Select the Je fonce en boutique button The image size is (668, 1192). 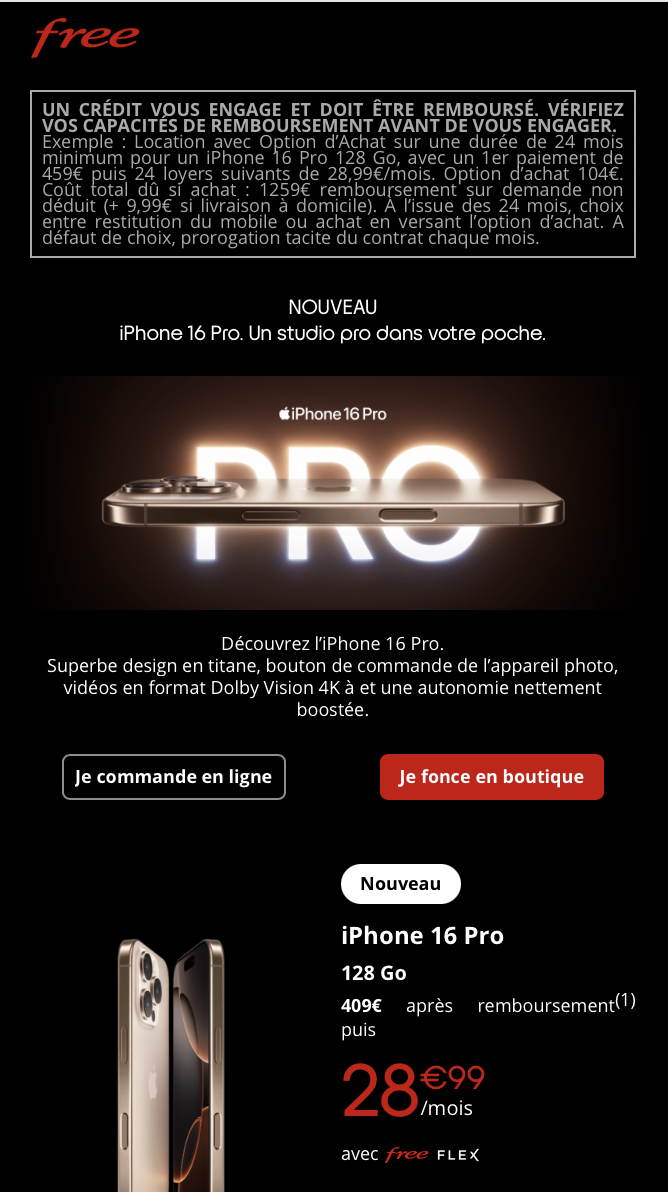(491, 777)
